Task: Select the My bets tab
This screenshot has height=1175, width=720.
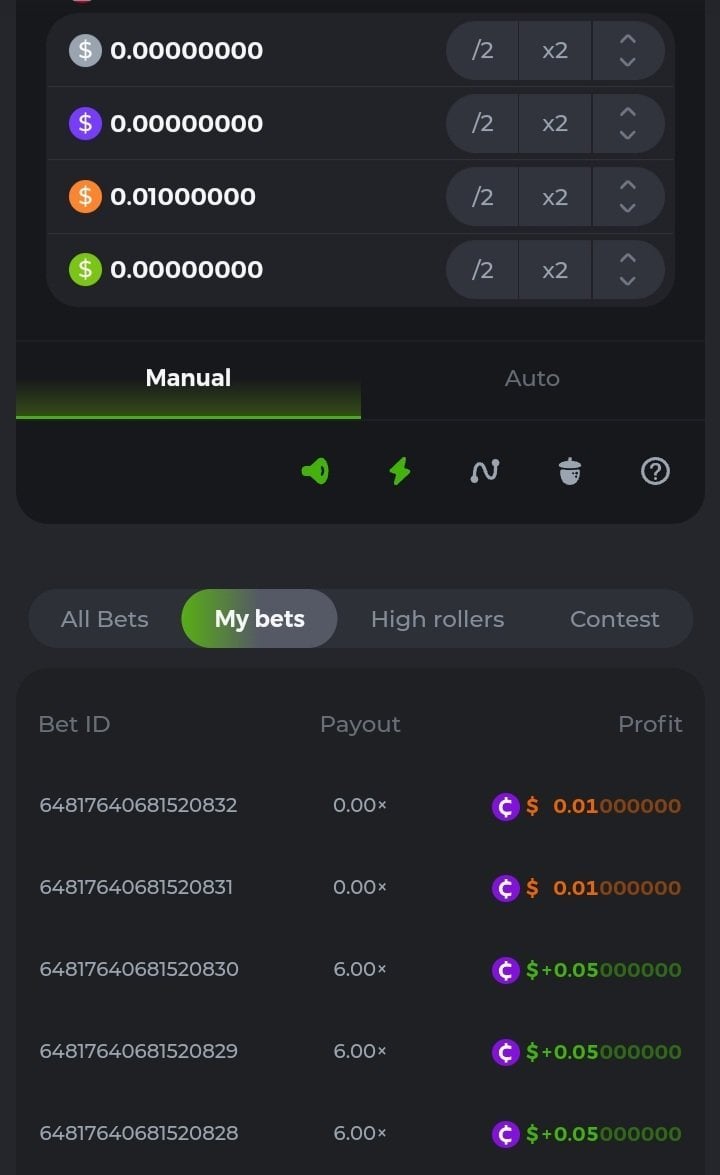Action: pos(259,619)
